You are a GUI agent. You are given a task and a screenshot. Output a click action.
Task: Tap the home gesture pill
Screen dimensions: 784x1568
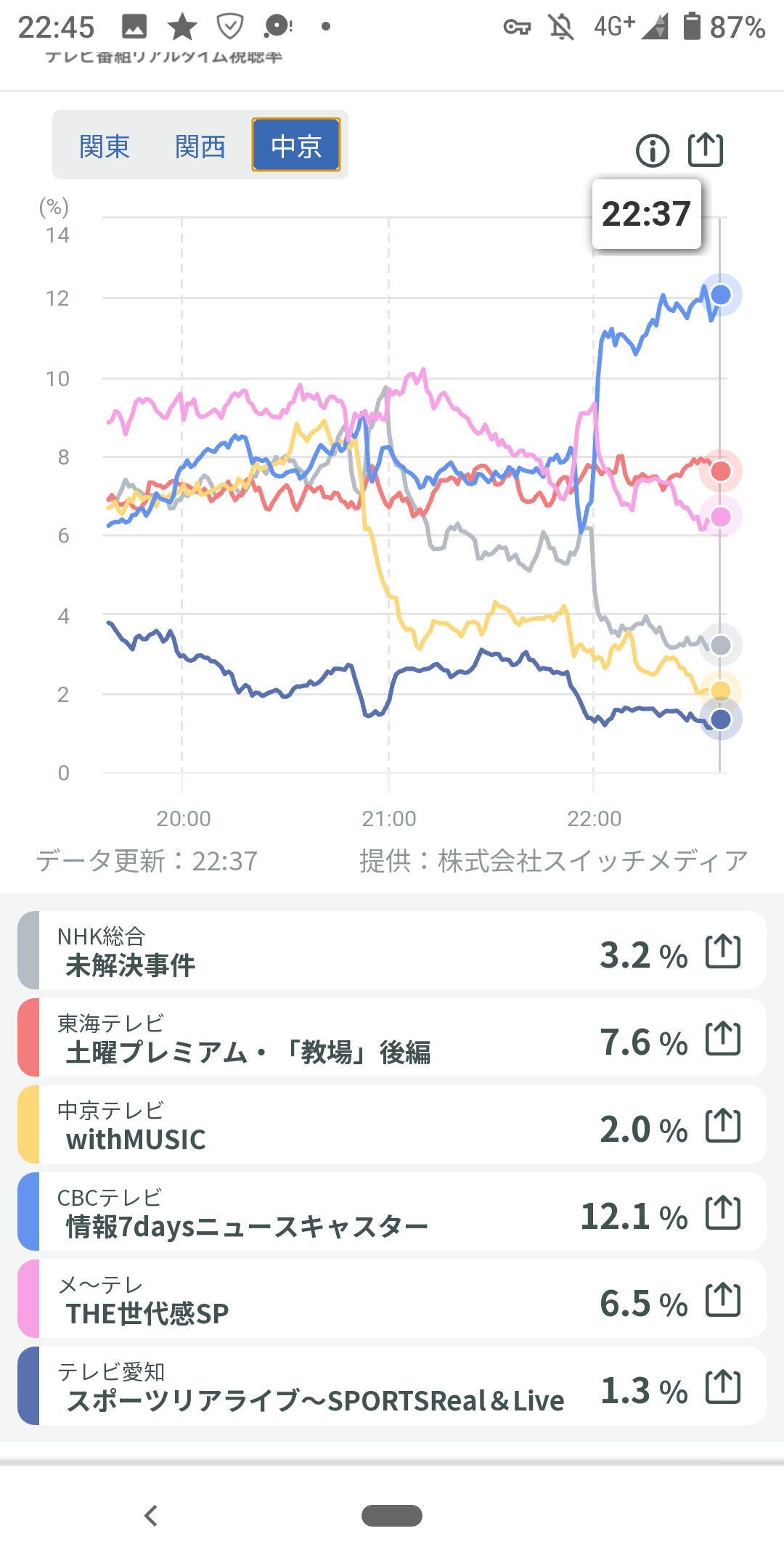(x=392, y=1516)
